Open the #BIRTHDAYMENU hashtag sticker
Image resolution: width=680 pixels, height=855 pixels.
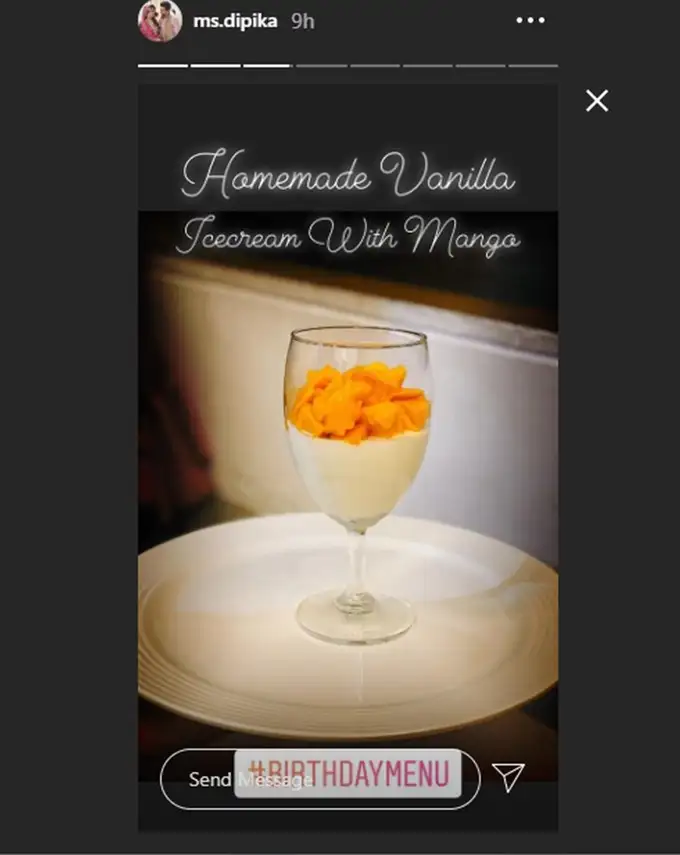[x=350, y=773]
